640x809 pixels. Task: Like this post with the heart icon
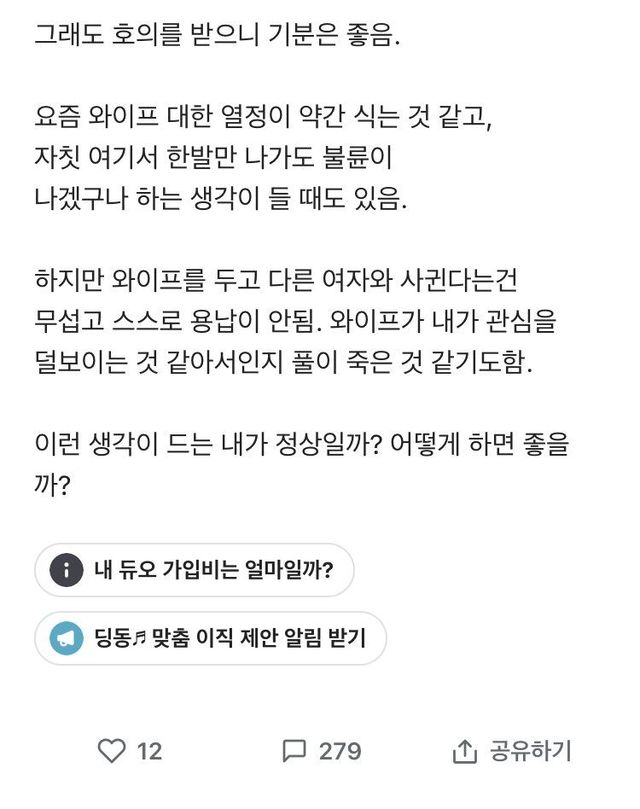coord(111,751)
